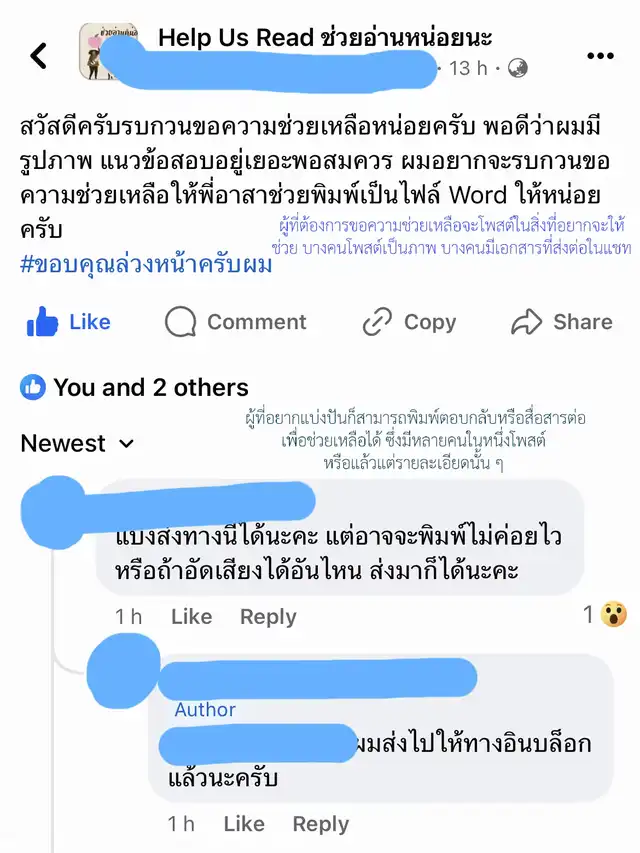Image resolution: width=640 pixels, height=853 pixels.
Task: Go back using the back arrow
Action: pos(39,56)
